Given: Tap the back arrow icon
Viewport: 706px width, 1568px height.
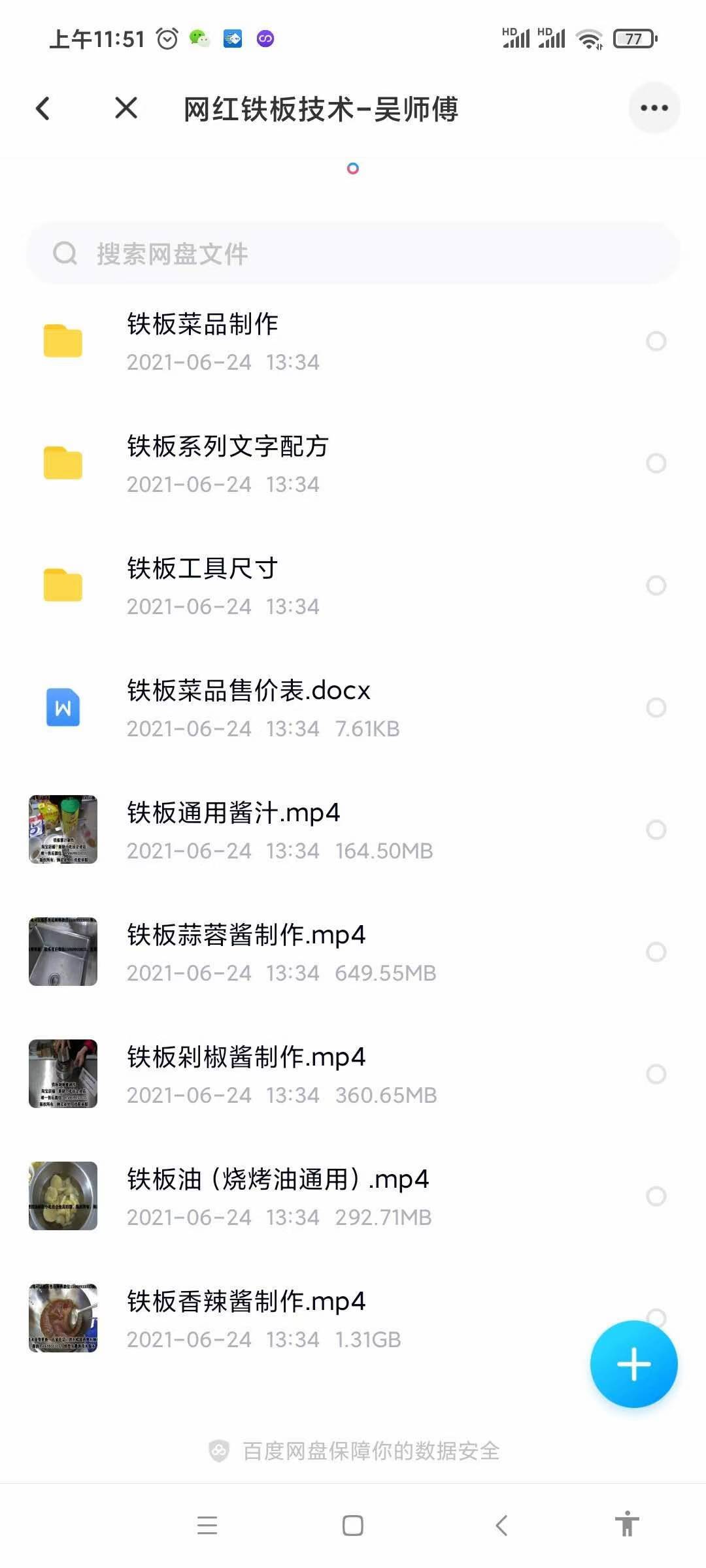Looking at the screenshot, I should pos(42,108).
